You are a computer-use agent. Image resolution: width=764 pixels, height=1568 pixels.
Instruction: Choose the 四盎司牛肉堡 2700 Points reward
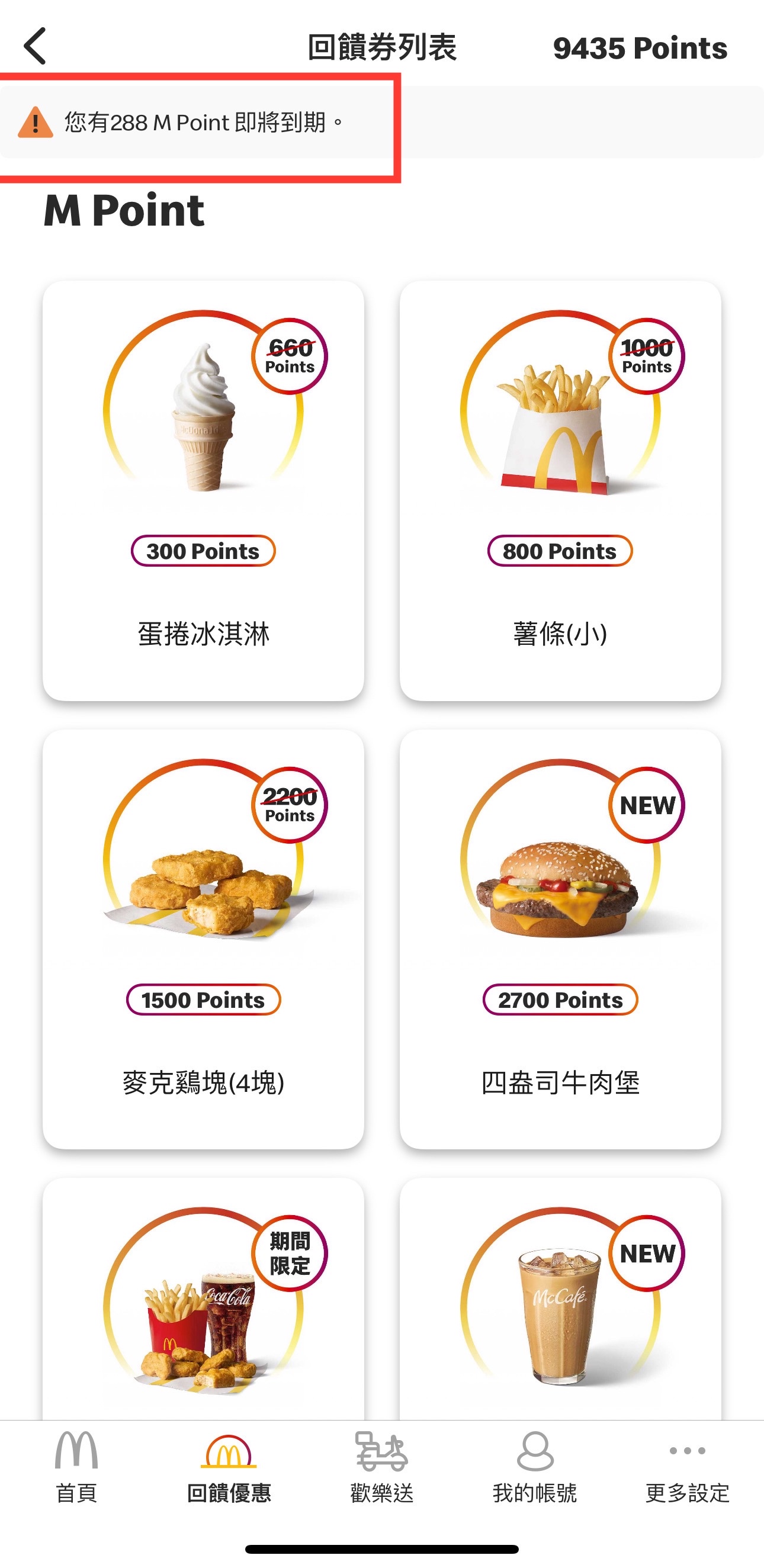(x=560, y=939)
